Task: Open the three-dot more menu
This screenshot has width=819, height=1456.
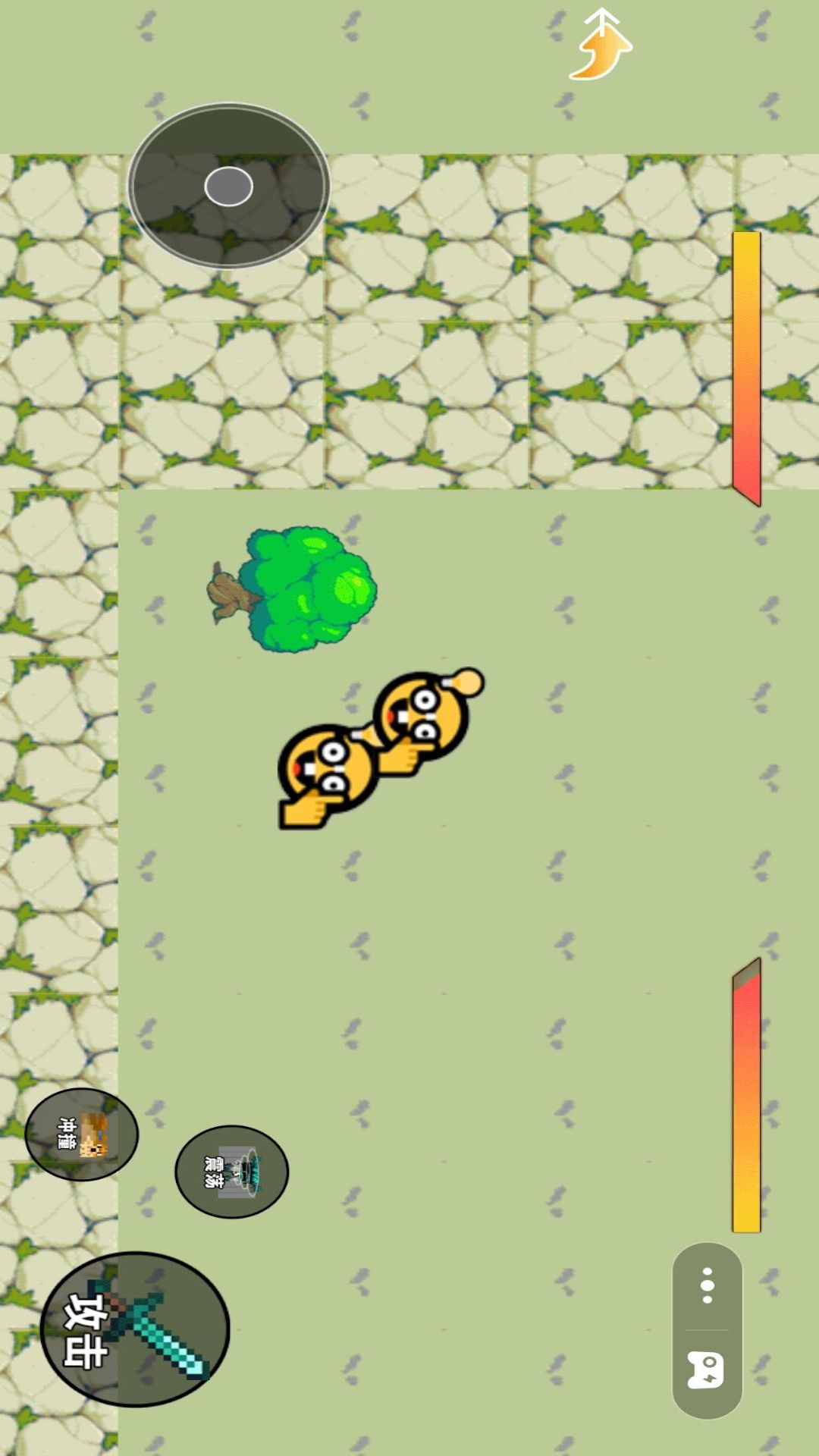Action: click(x=707, y=1286)
